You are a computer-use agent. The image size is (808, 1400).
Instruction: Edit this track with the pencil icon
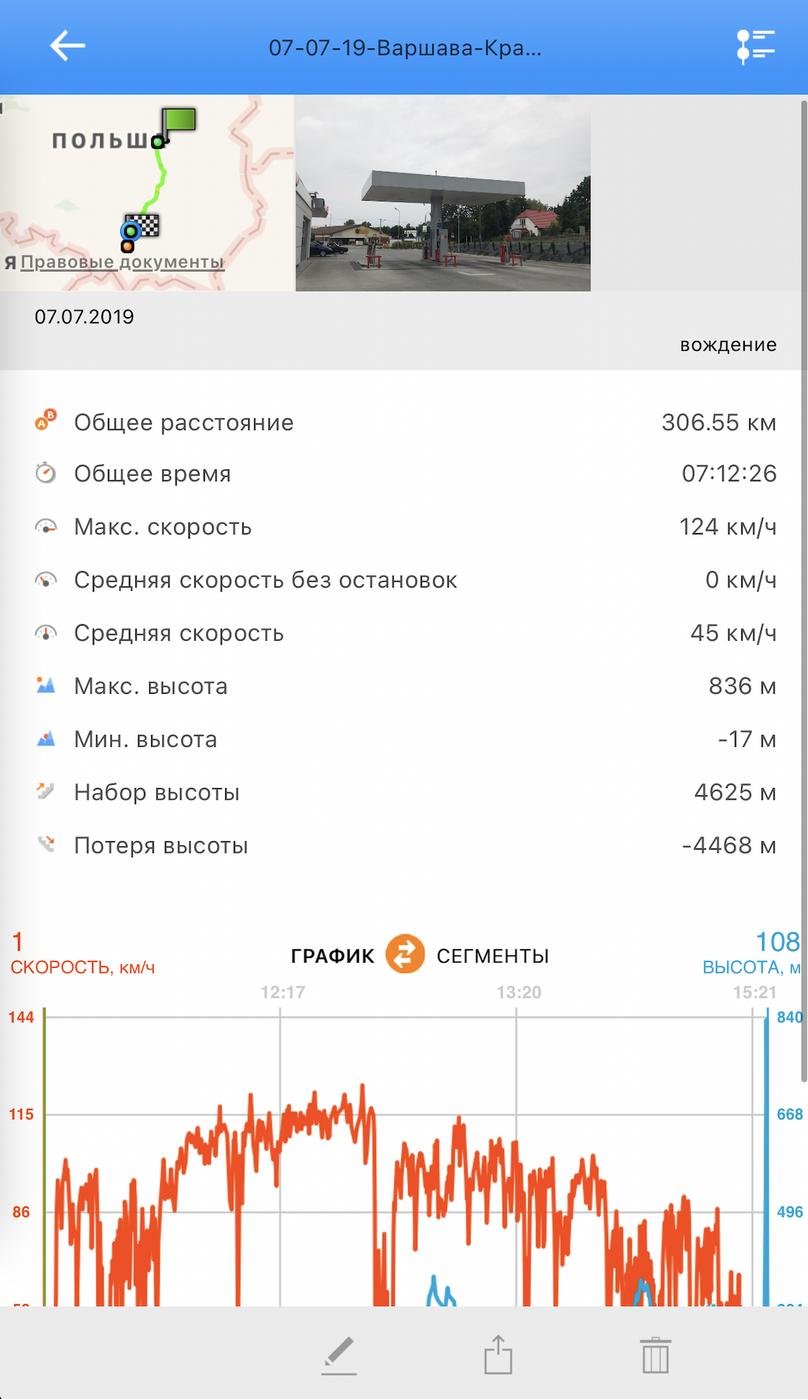coord(339,1357)
